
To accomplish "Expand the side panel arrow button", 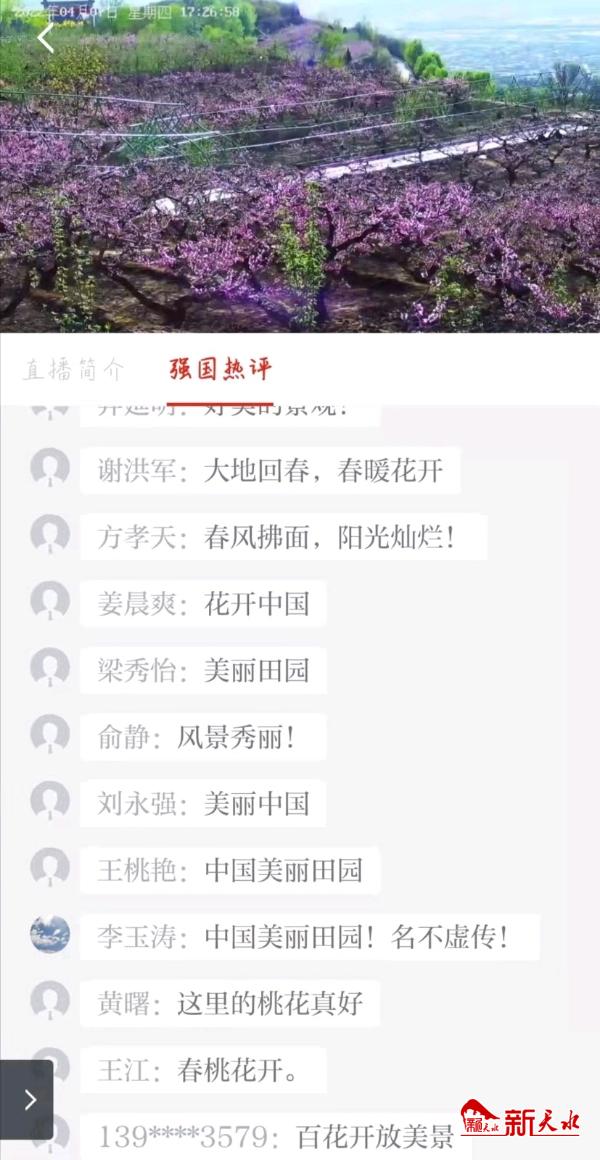I will tap(27, 1099).
